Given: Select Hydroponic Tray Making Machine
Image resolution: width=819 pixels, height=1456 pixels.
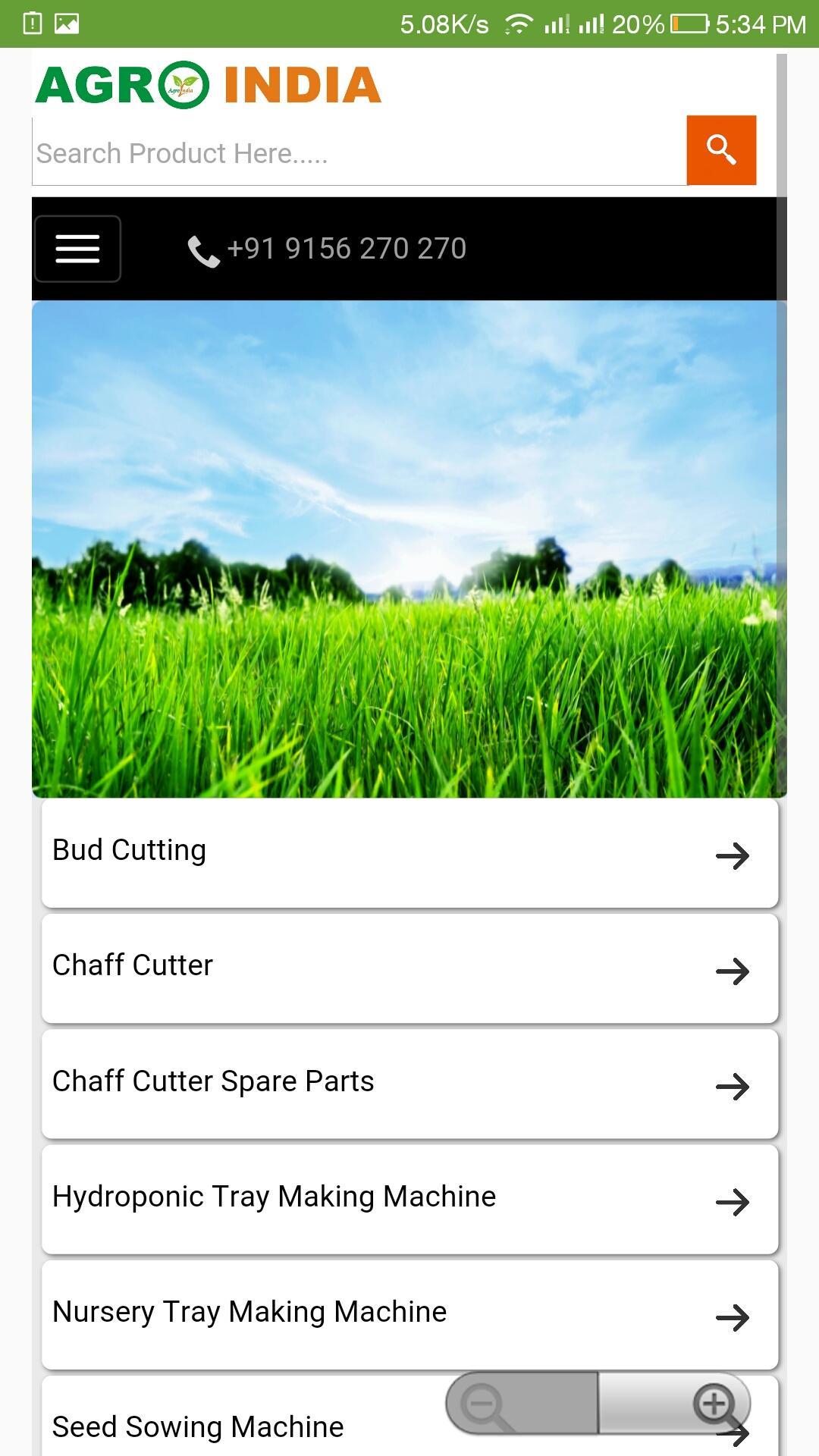Looking at the screenshot, I should (409, 1198).
